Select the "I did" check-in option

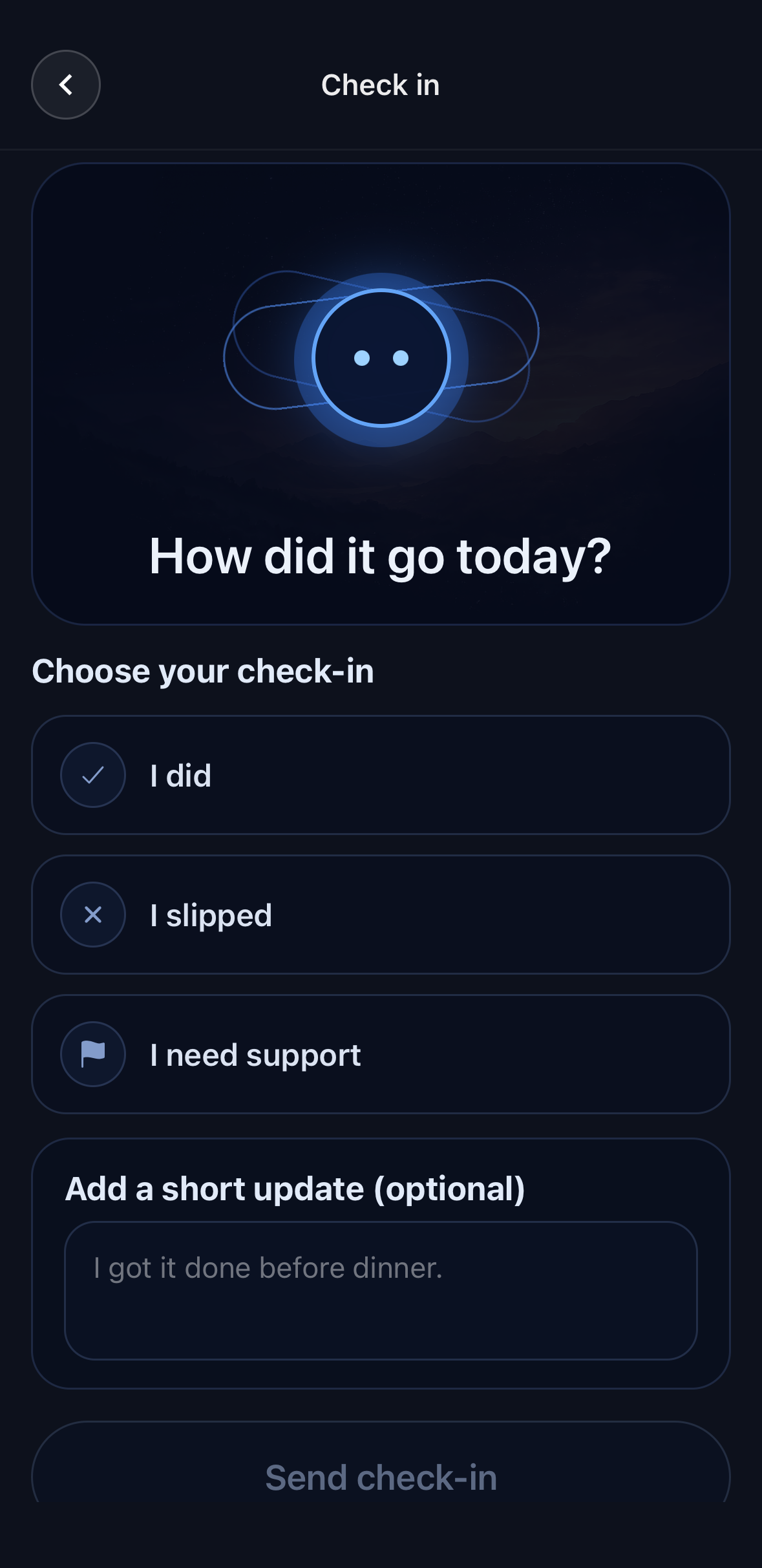coord(381,775)
